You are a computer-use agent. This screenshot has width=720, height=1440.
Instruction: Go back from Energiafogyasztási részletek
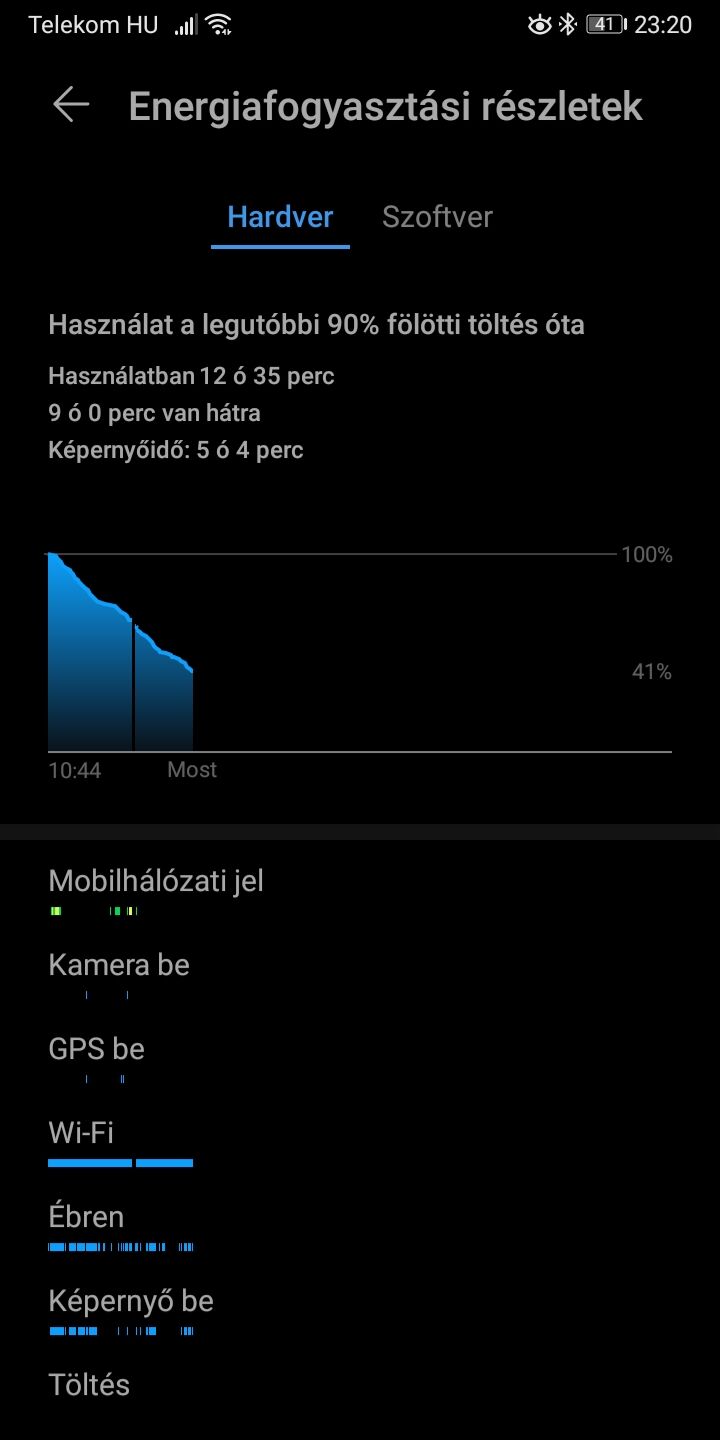tap(71, 105)
